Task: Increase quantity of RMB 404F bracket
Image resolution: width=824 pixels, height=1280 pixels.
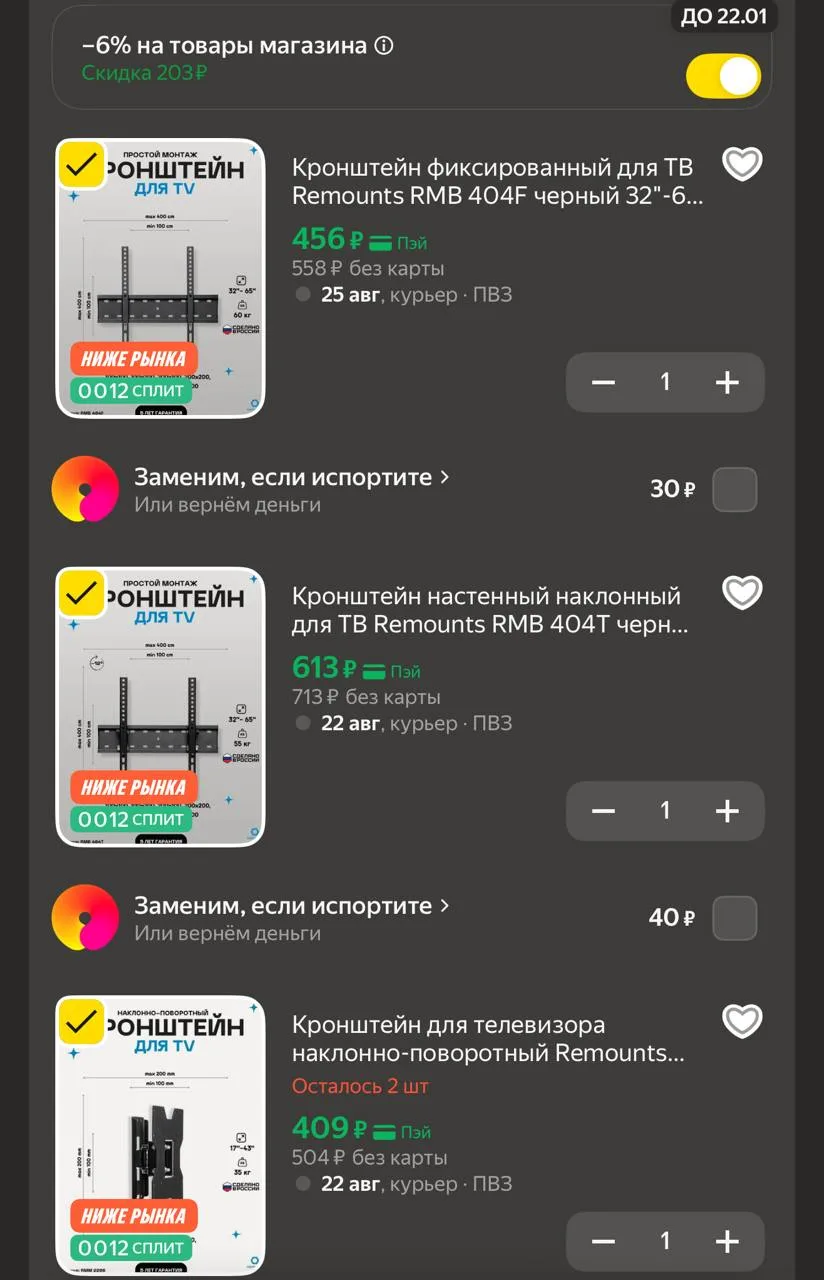Action: pos(727,382)
